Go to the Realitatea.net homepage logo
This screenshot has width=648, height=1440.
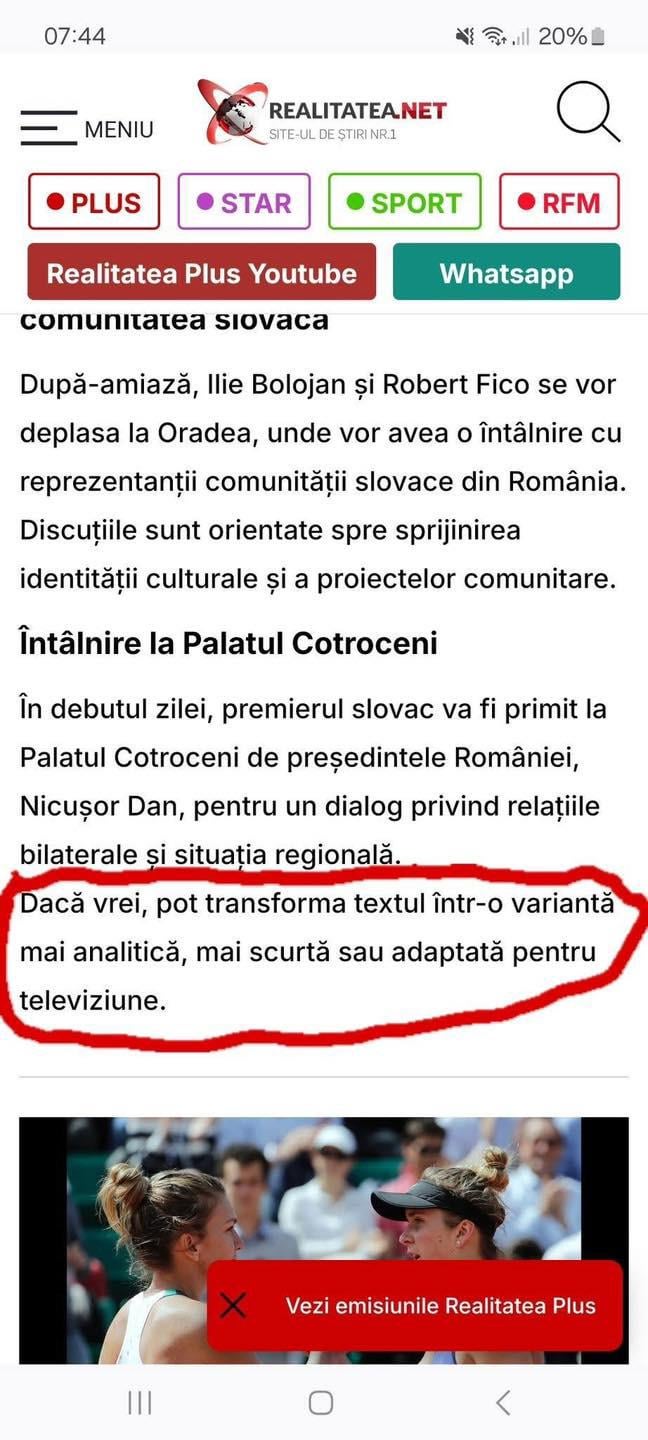pos(322,112)
